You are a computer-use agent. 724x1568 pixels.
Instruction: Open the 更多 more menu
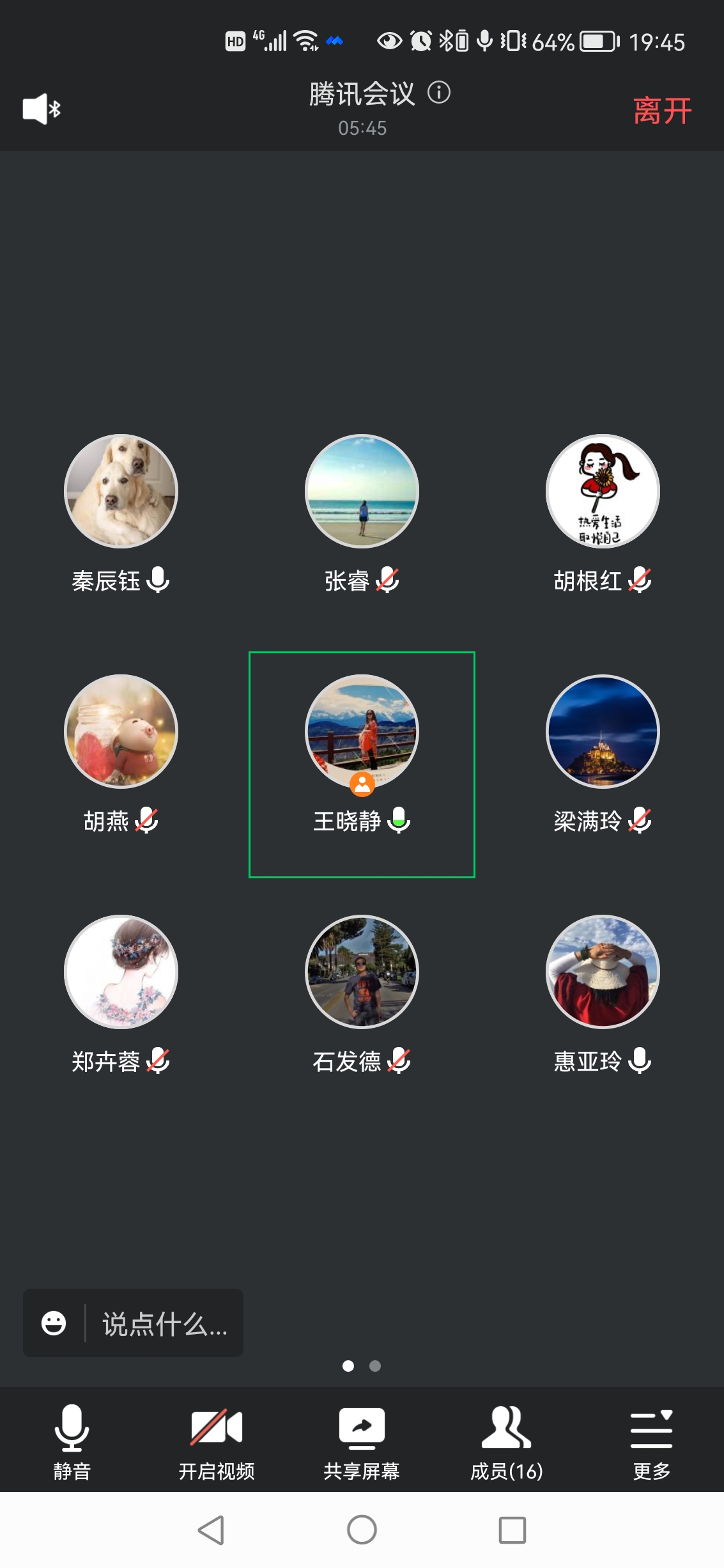point(651,1441)
